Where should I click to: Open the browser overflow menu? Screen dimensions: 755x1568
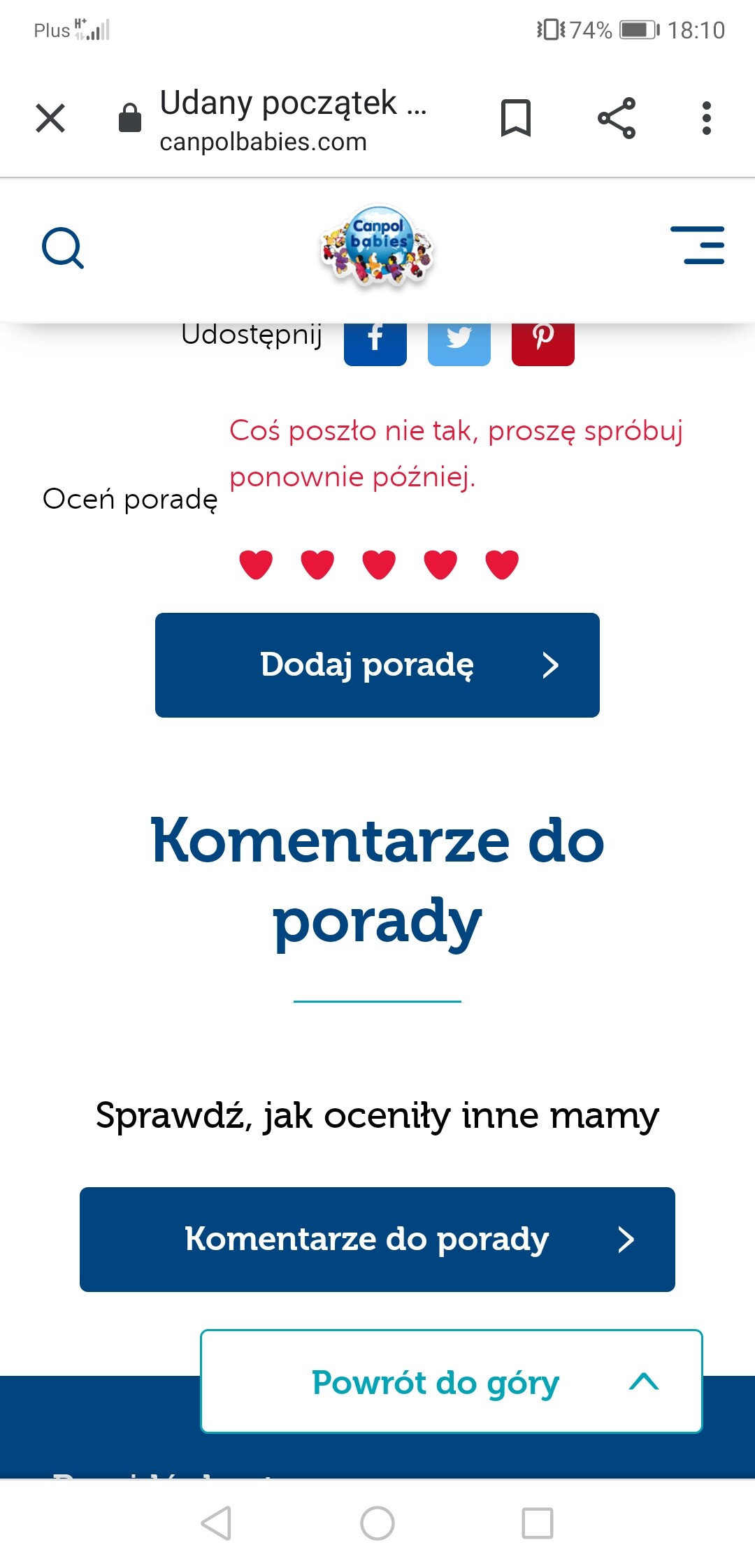pos(707,118)
